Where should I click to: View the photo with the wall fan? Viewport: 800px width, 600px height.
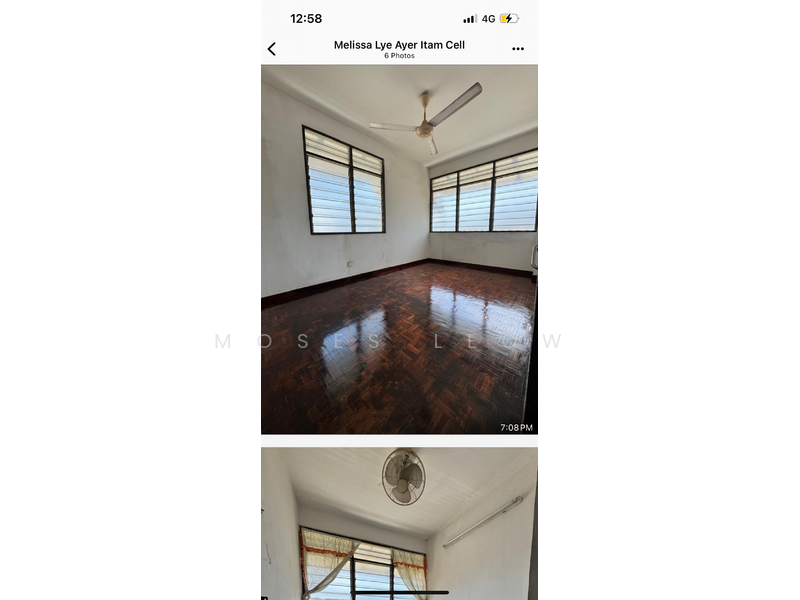tap(399, 520)
